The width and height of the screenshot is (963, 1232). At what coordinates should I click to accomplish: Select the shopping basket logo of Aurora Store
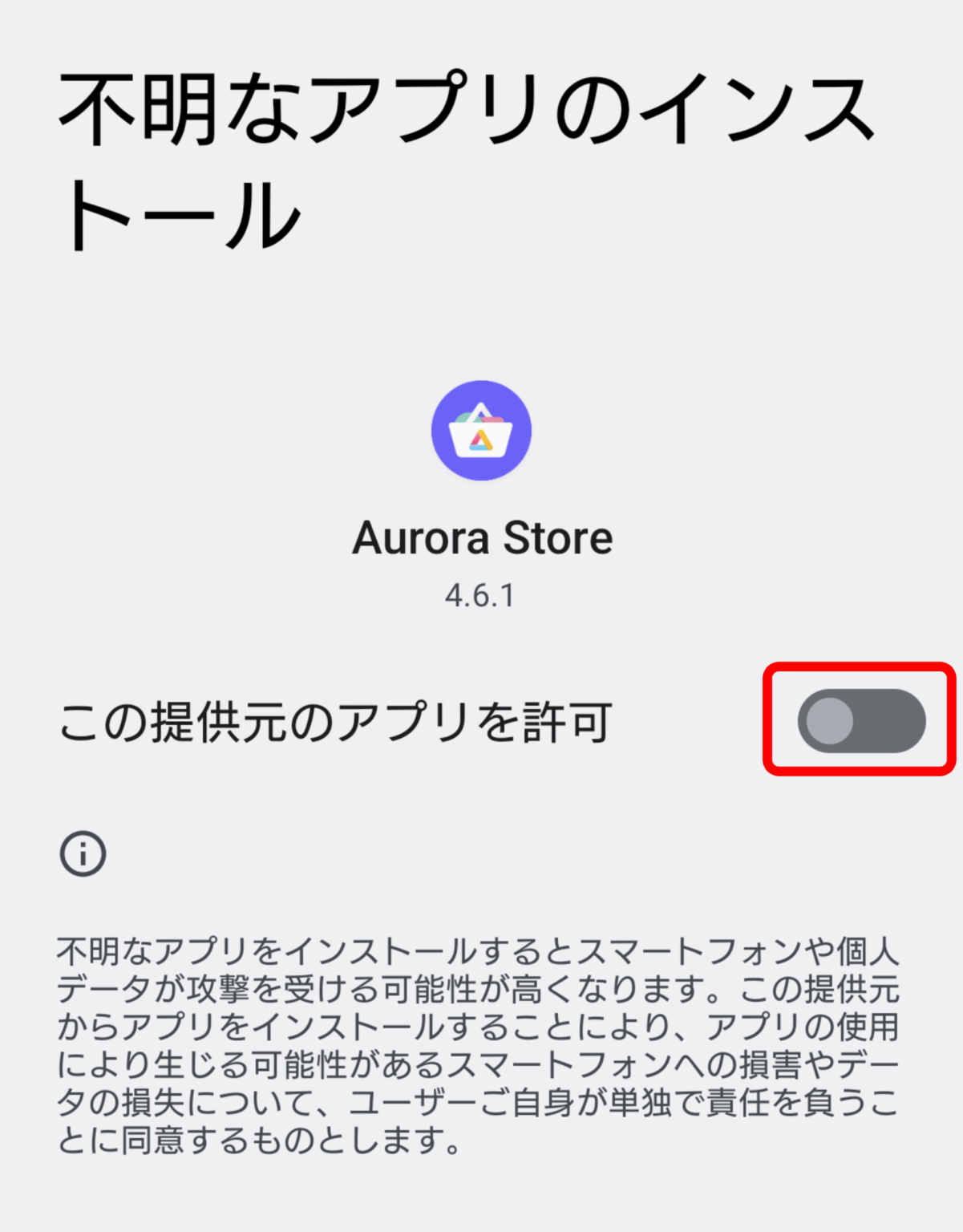point(481,431)
